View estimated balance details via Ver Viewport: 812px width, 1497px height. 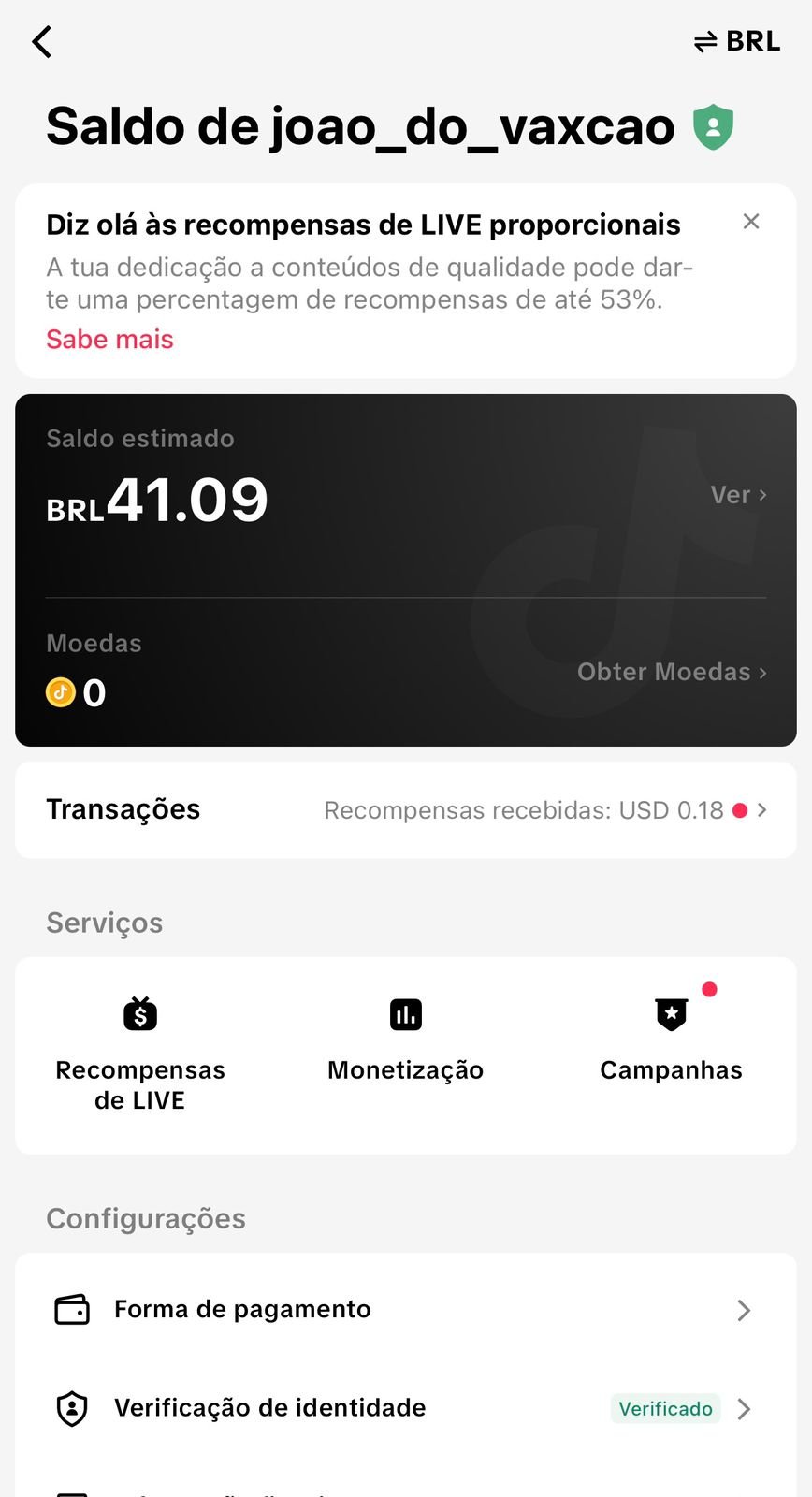click(738, 495)
